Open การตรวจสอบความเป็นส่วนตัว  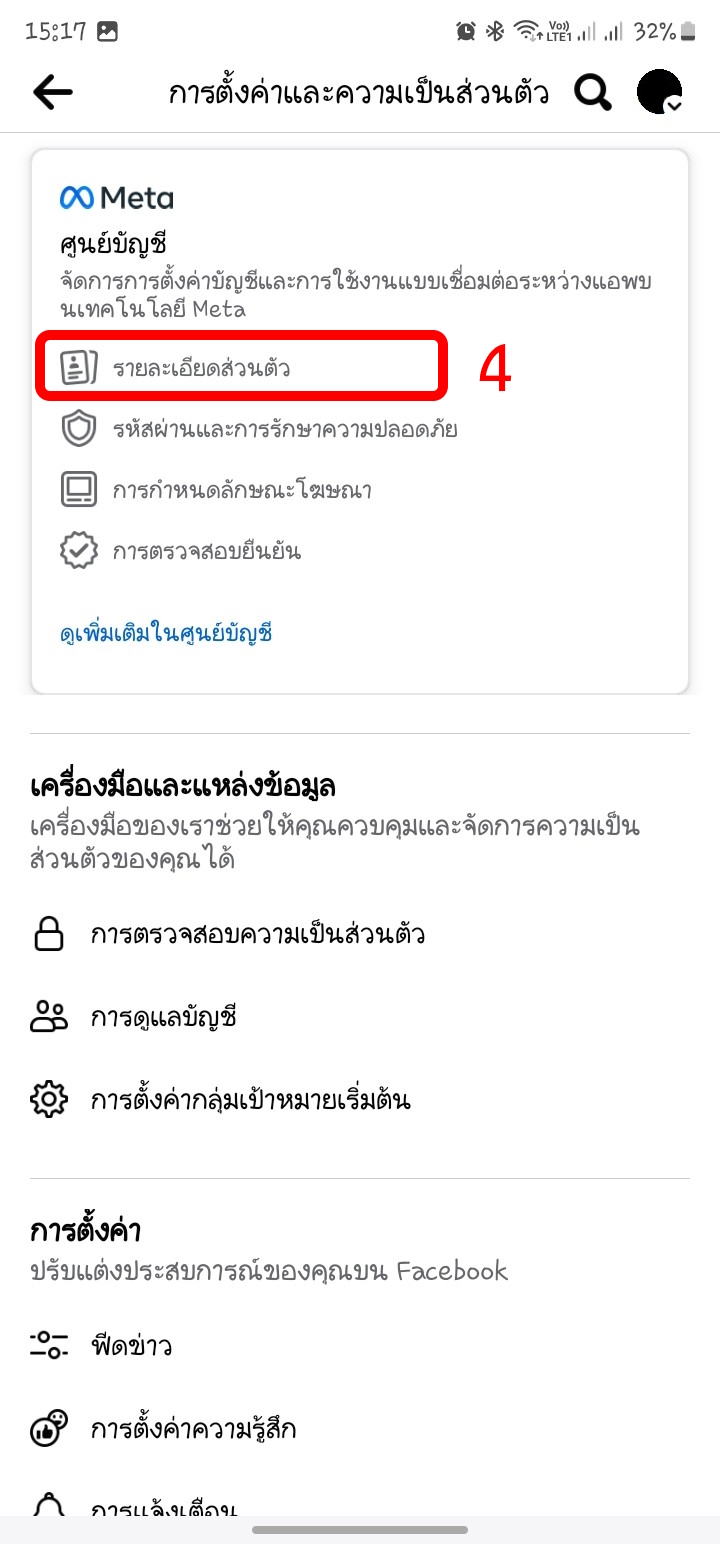click(257, 935)
